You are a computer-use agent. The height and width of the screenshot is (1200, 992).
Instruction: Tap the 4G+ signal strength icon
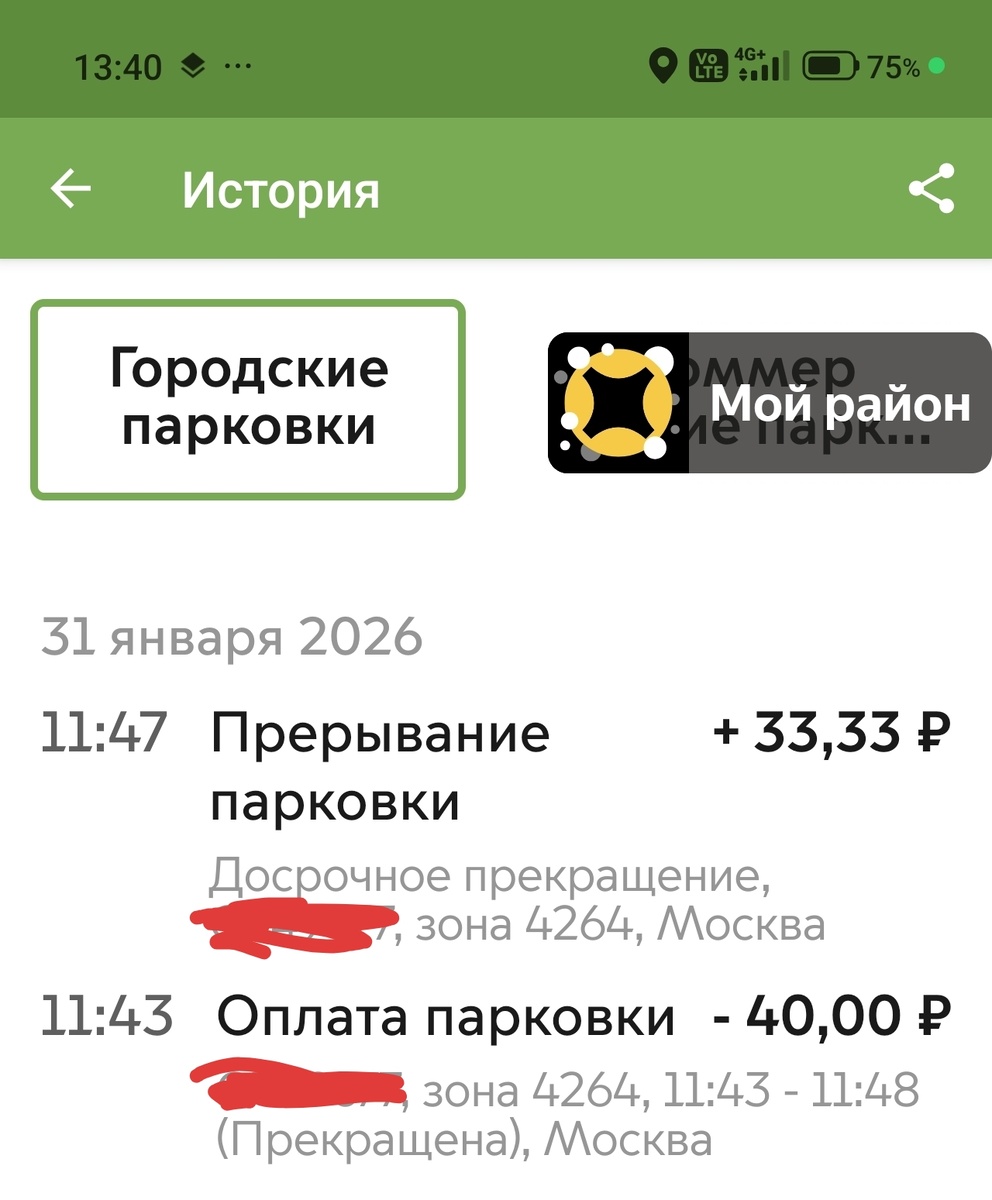[760, 67]
